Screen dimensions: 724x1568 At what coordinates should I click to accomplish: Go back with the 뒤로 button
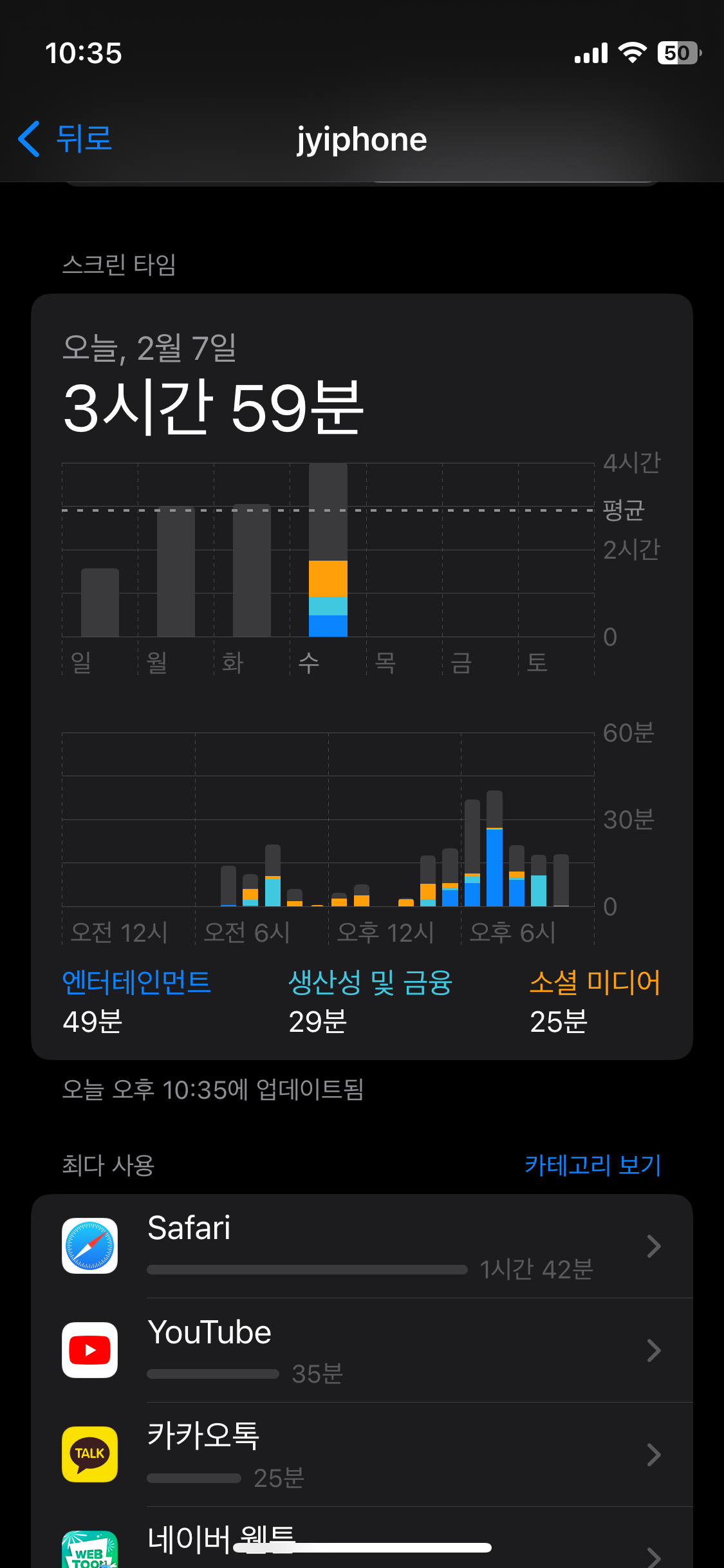point(64,139)
